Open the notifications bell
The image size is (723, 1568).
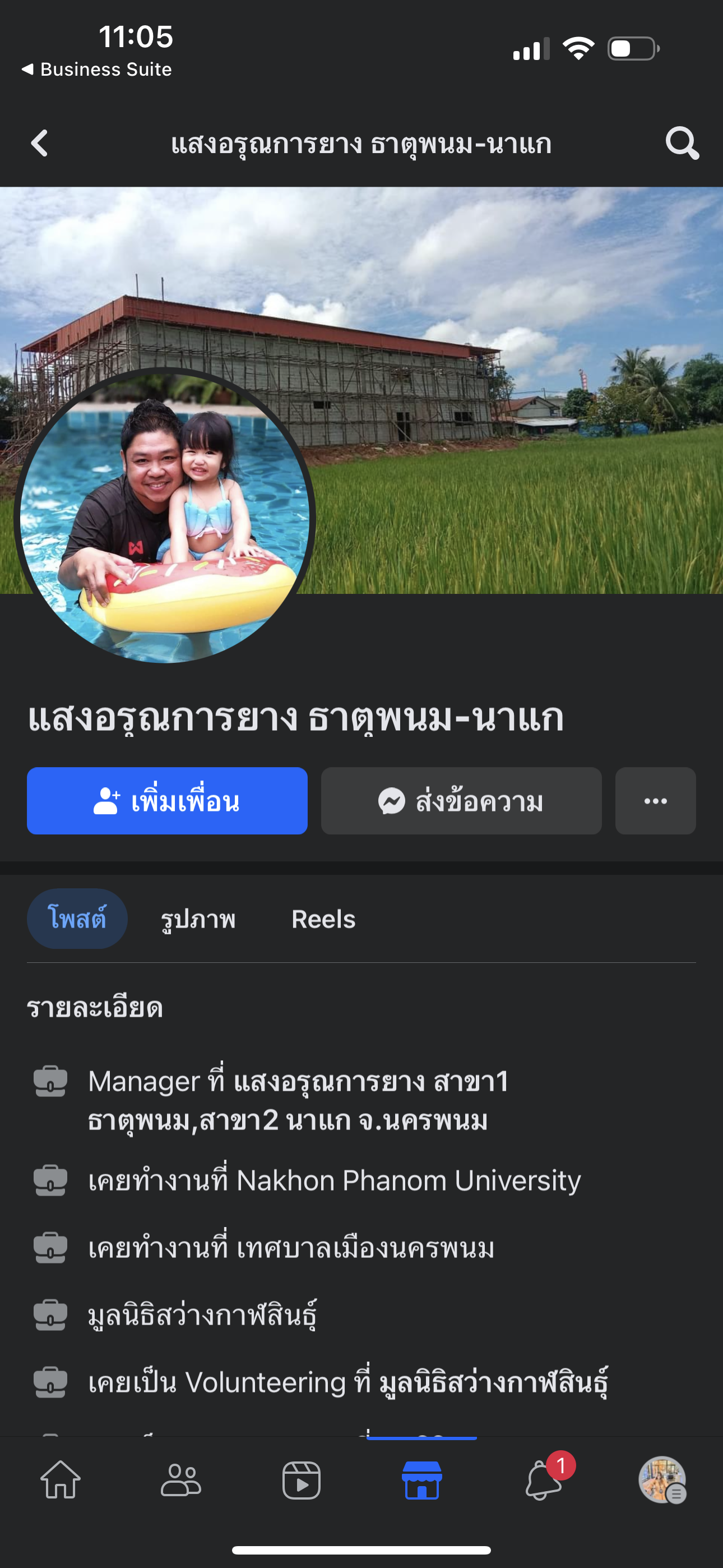(543, 1480)
